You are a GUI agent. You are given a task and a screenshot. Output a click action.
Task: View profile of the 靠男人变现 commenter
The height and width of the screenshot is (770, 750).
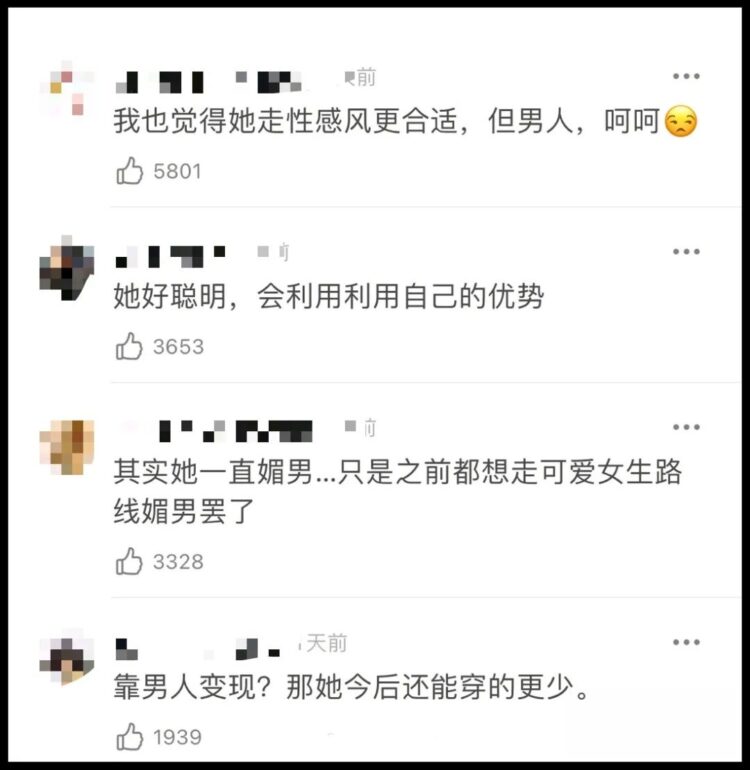(x=67, y=657)
